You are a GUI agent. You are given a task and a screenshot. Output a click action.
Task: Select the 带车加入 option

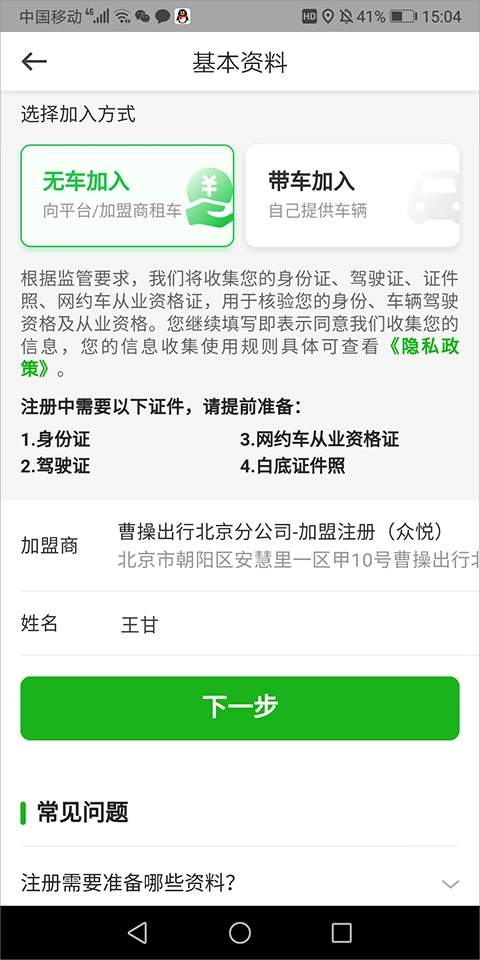tap(353, 196)
